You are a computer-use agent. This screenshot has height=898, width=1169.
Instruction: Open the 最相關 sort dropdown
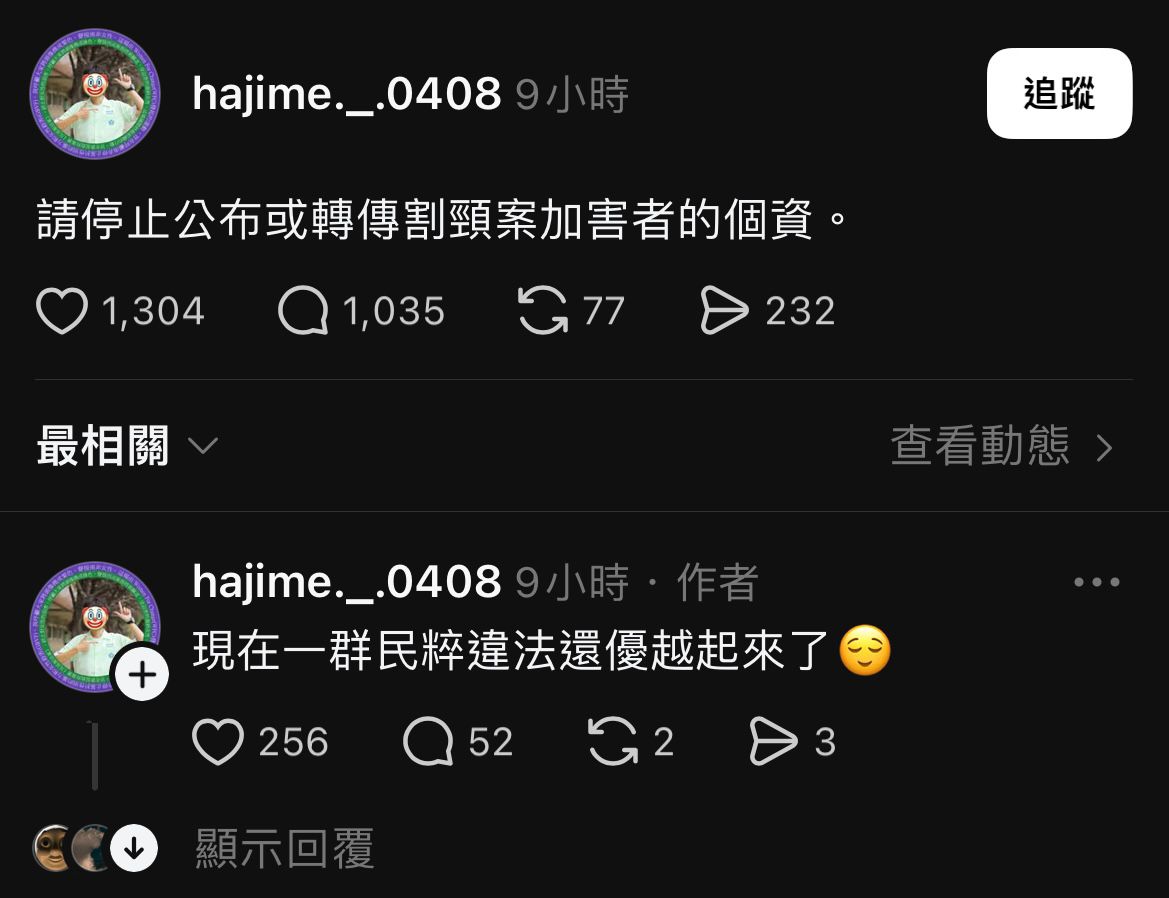click(x=127, y=446)
